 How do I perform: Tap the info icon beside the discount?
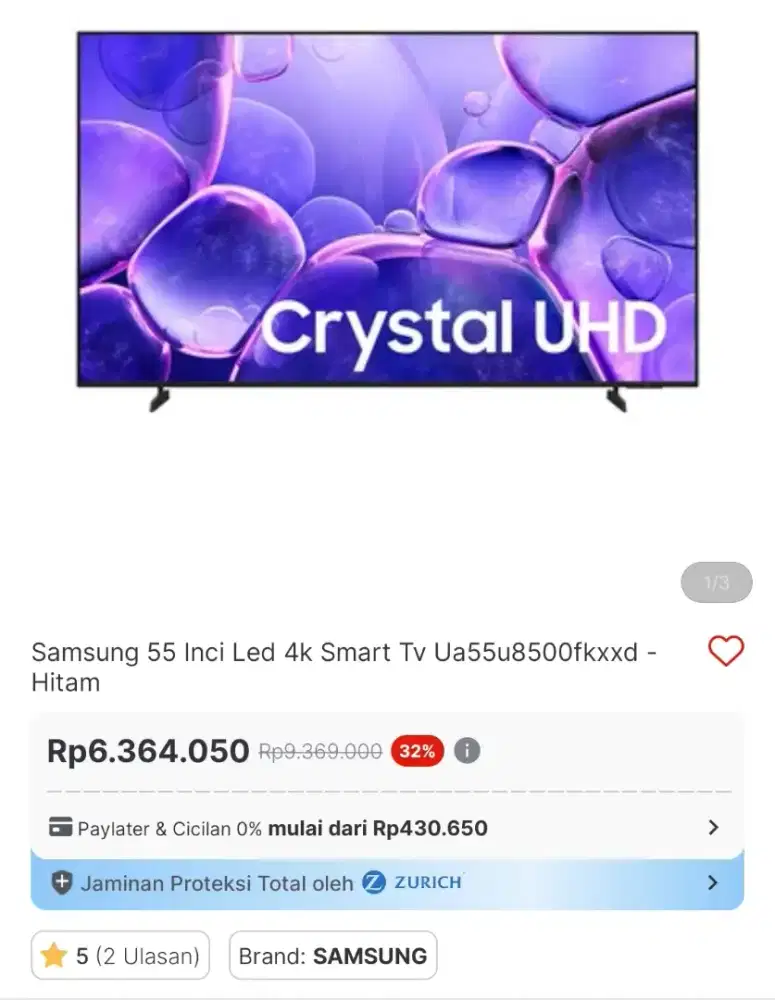coord(466,751)
